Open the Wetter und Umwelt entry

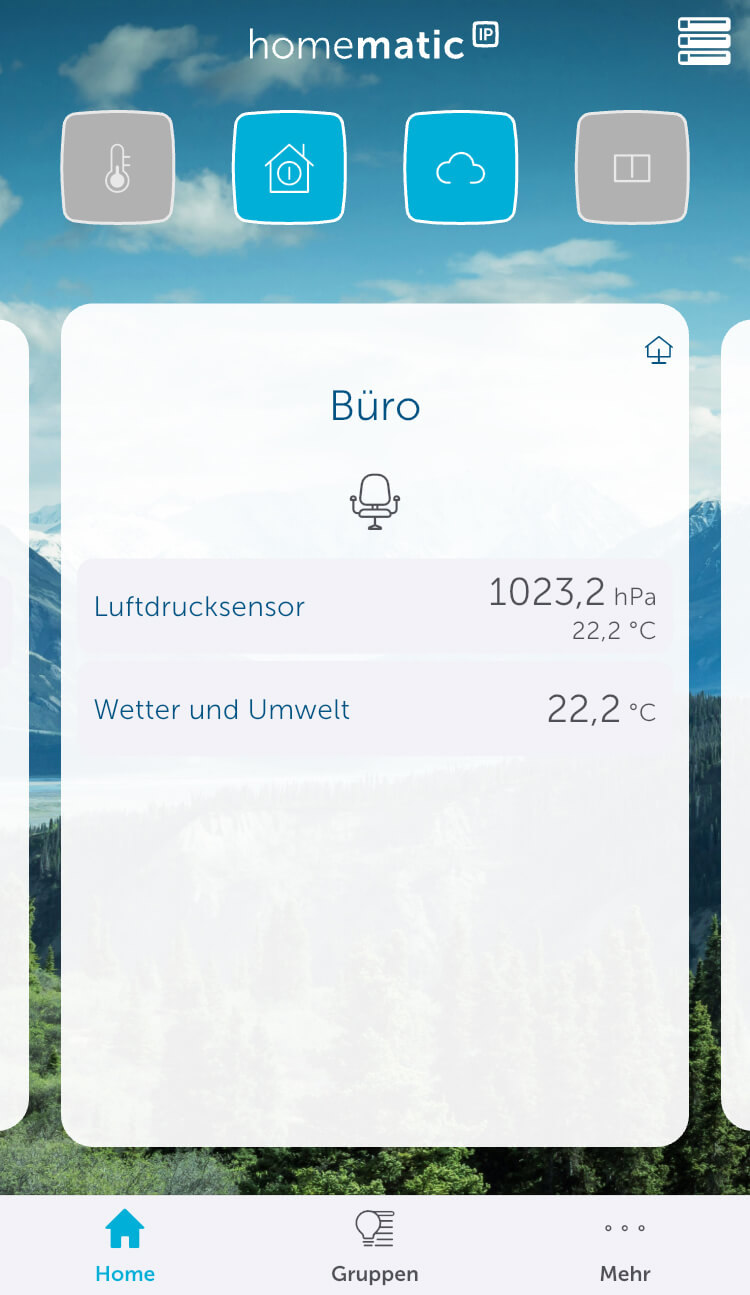coord(375,709)
